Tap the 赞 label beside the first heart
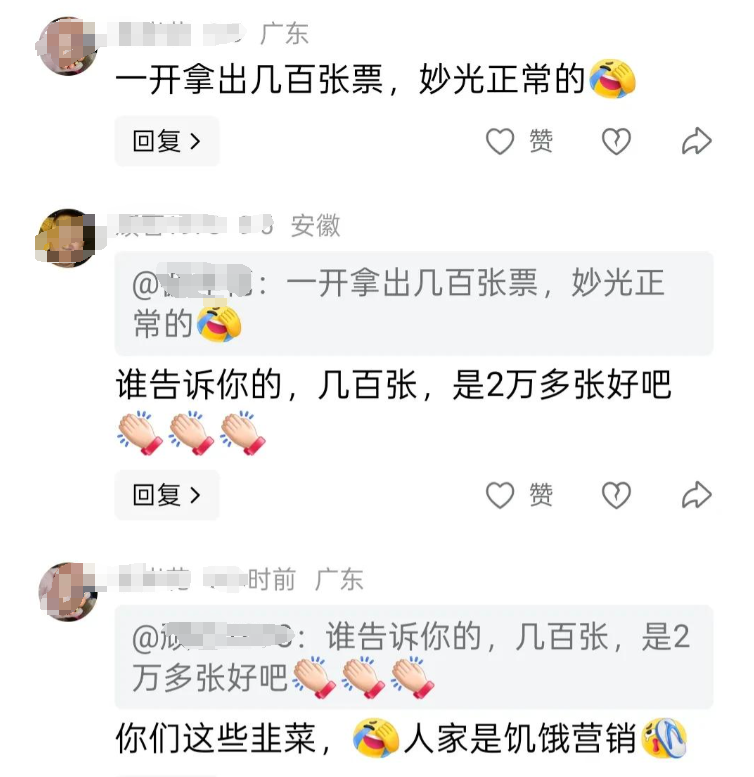754x777 pixels. coord(539,141)
